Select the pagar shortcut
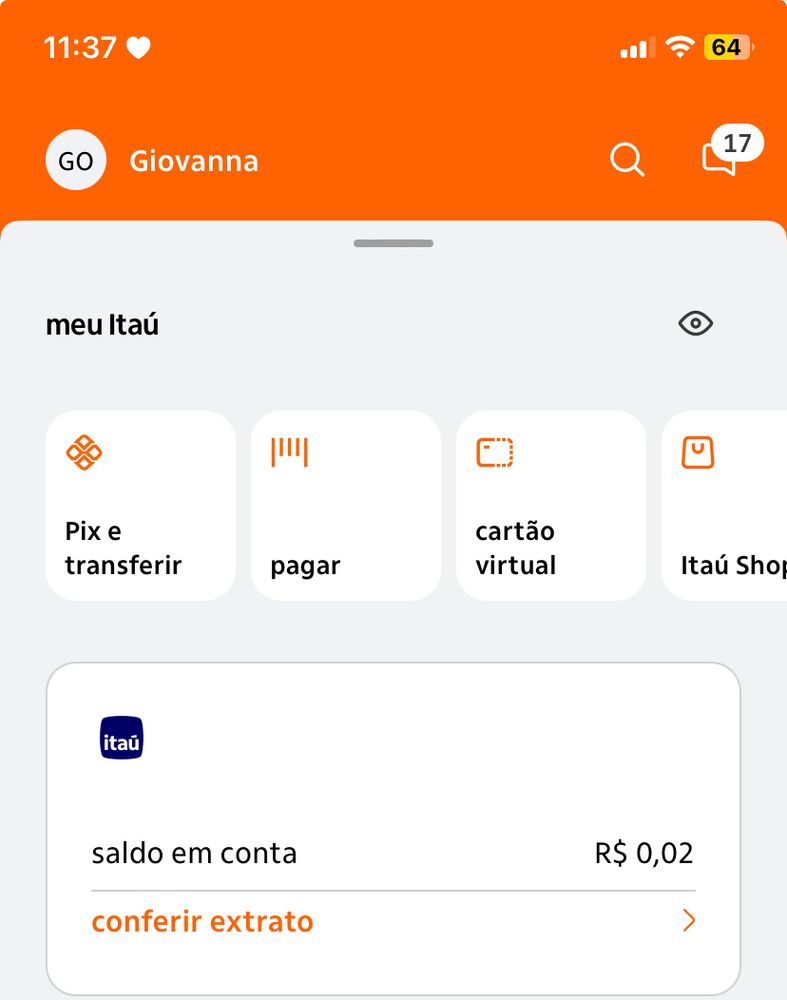787x1000 pixels. 346,506
